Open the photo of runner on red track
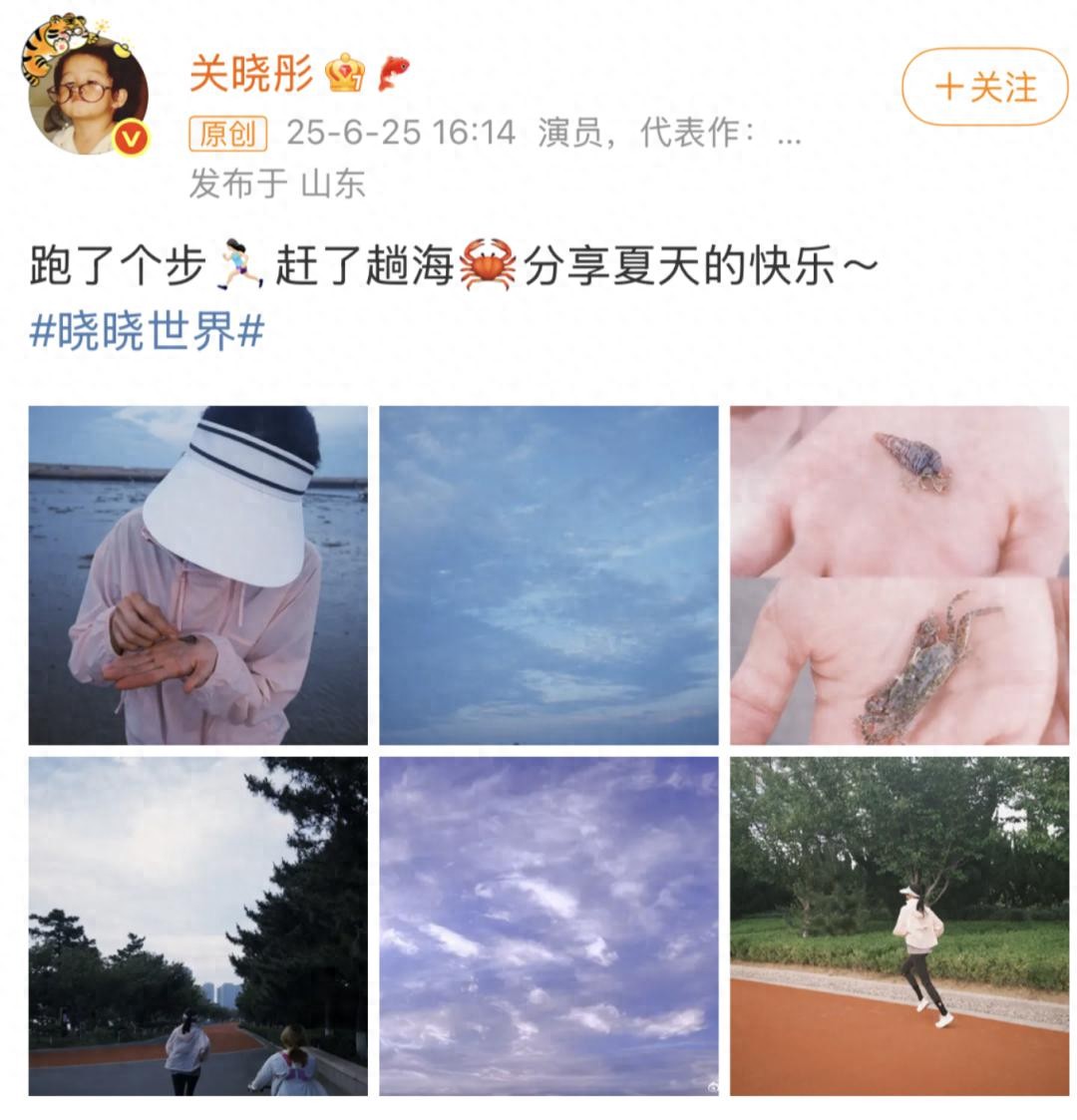Viewport: 1077px width, 1120px height. 898,926
